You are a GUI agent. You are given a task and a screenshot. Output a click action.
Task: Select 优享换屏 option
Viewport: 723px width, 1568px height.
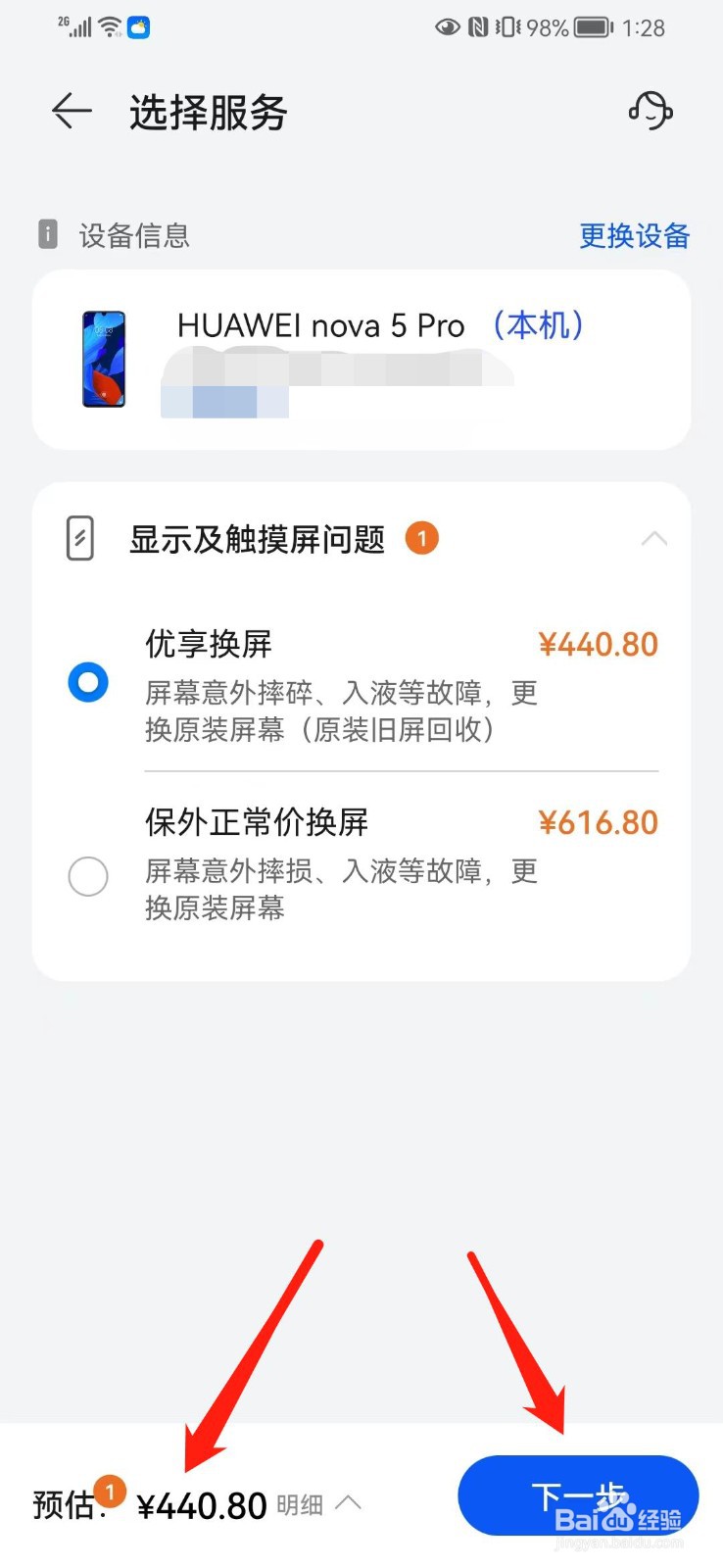(x=88, y=682)
